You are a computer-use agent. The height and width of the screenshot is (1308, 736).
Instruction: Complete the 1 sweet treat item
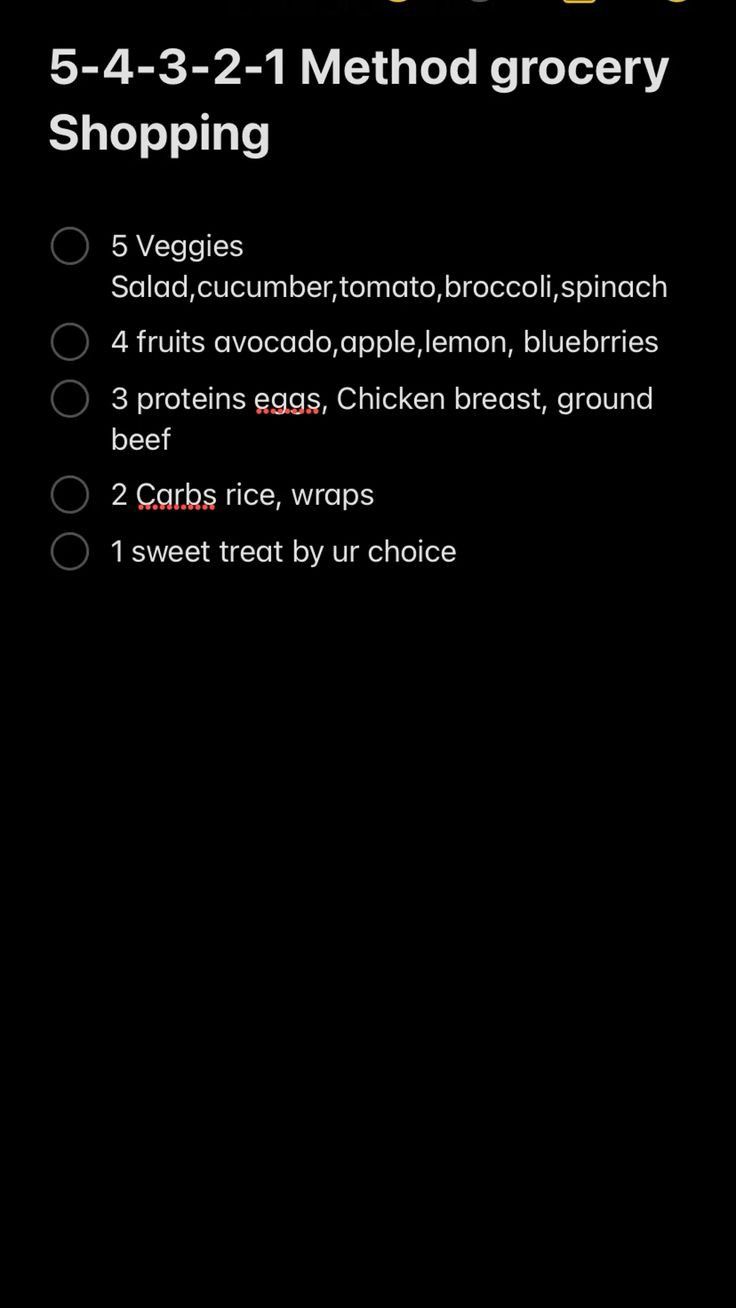(70, 551)
